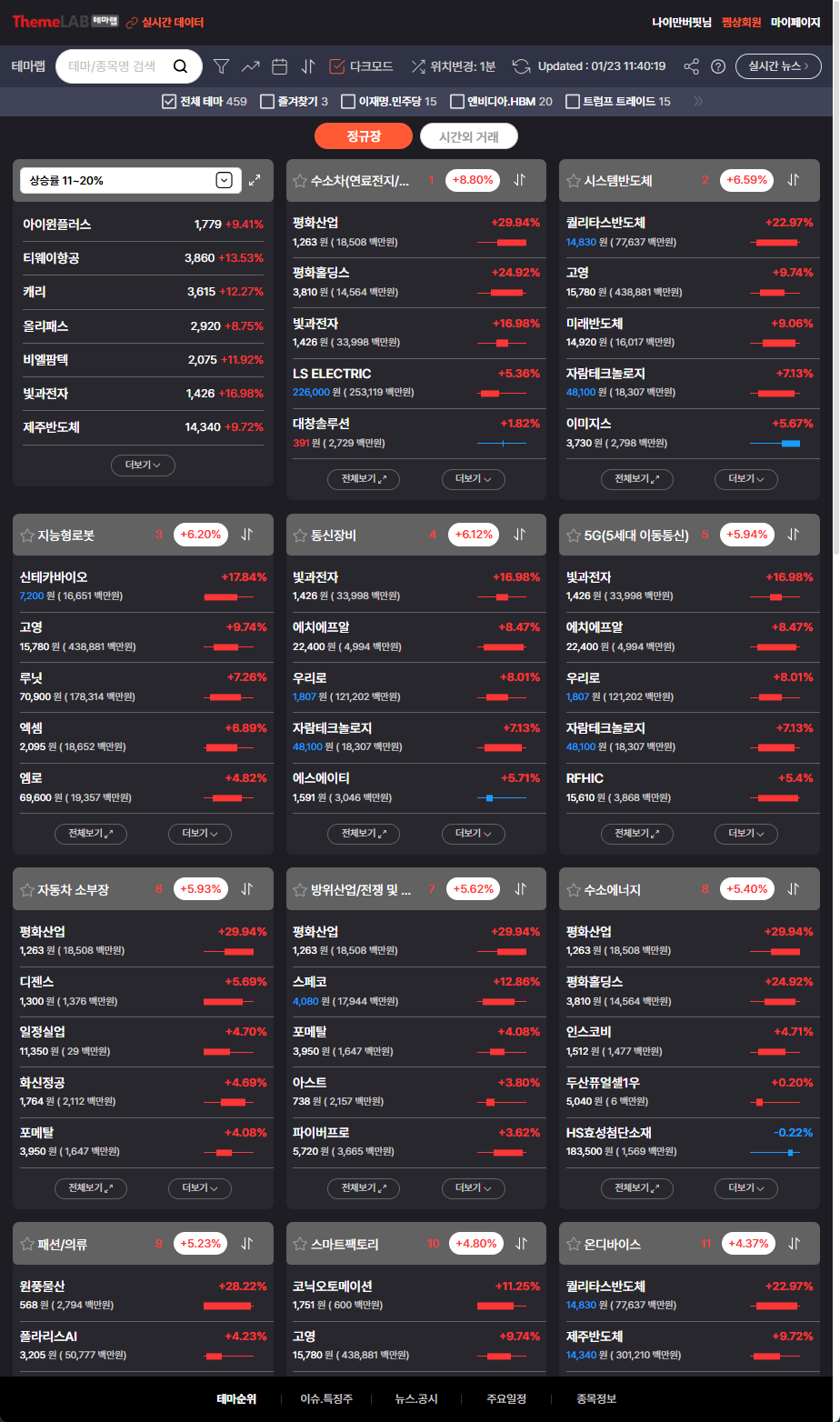840x1422 pixels.
Task: Open the 티웨이항공 stock row
Action: coord(143,258)
